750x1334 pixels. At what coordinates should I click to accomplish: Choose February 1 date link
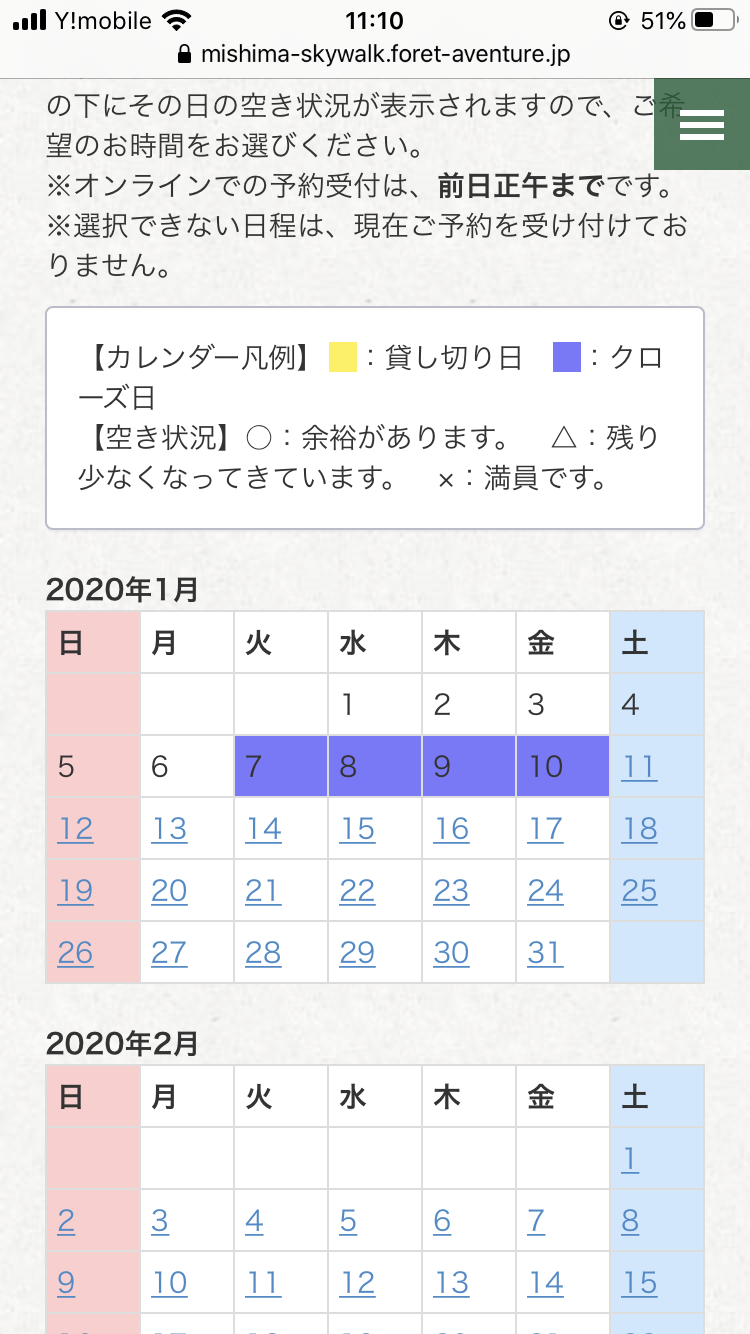[630, 1159]
